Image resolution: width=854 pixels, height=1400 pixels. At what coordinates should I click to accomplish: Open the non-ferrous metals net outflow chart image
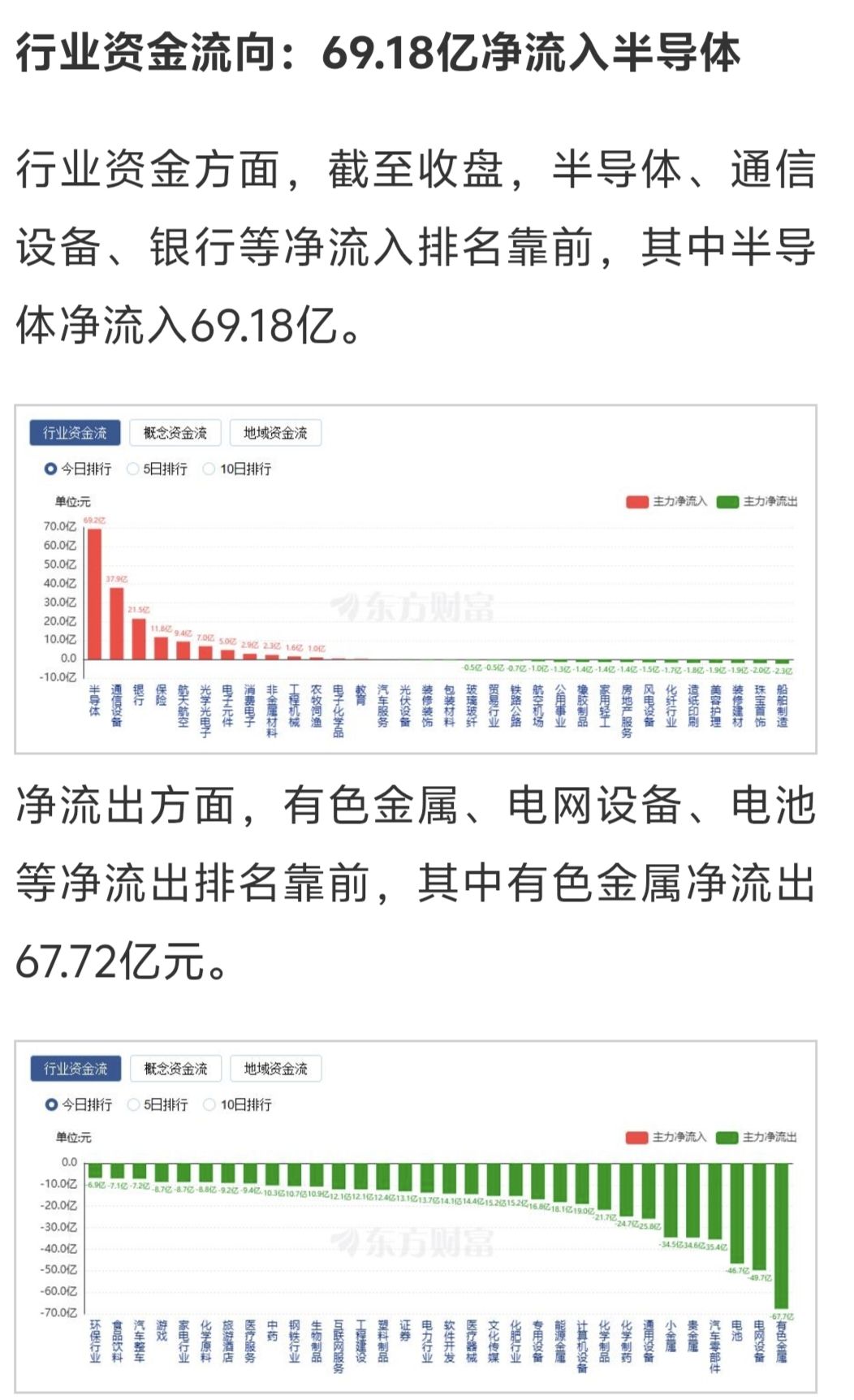416,1216
